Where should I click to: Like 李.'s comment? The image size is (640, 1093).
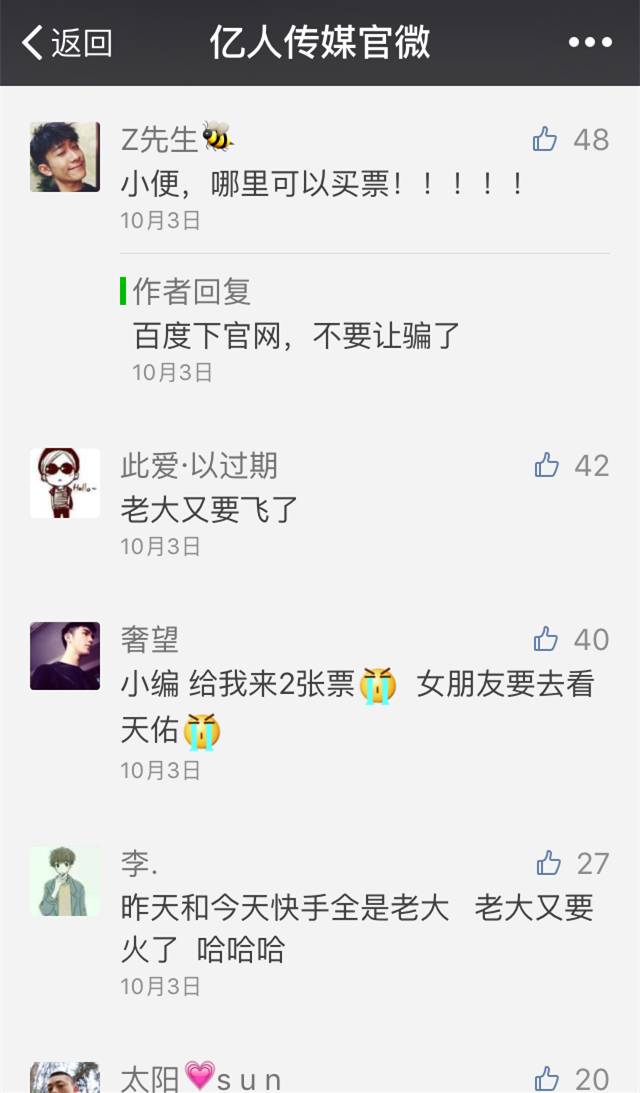(x=548, y=863)
